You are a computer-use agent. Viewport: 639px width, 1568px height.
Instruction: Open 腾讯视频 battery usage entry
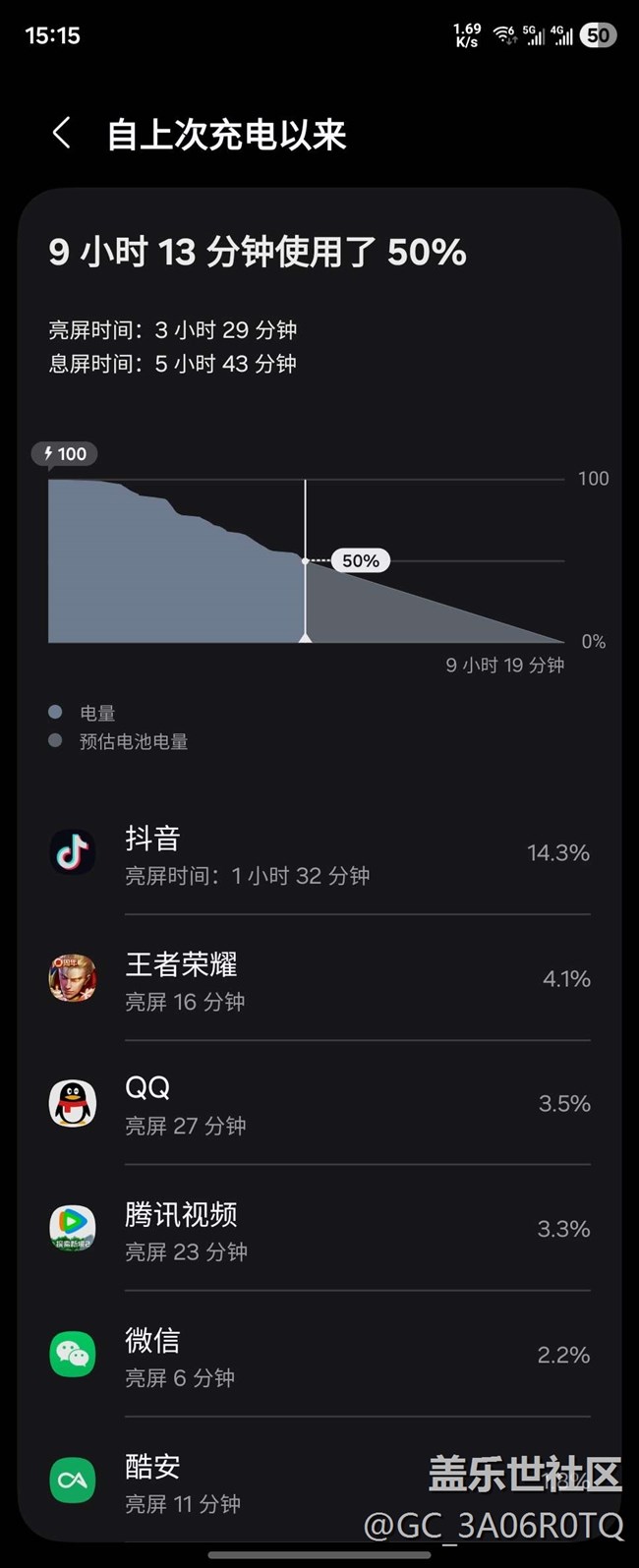click(319, 1230)
